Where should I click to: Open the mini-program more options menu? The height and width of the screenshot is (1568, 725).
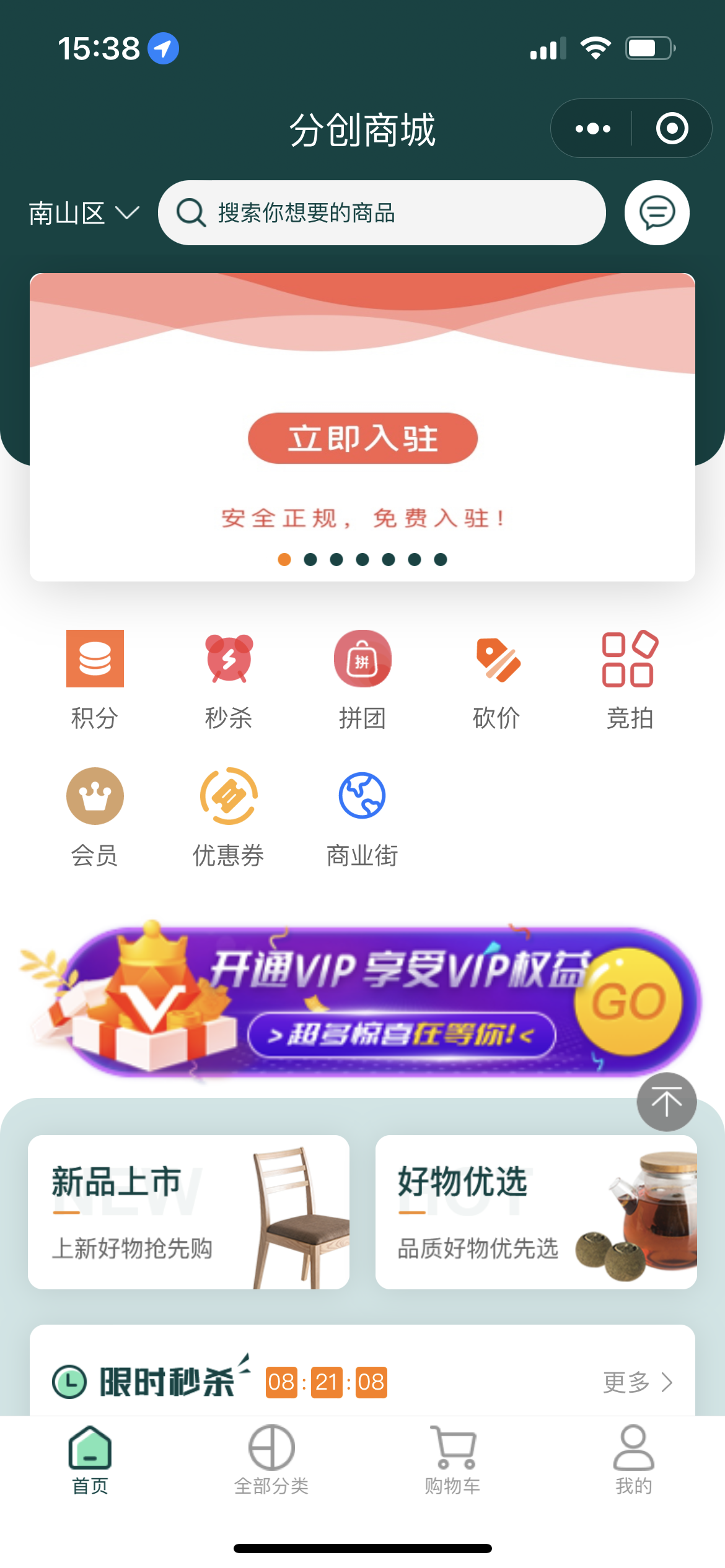point(592,128)
